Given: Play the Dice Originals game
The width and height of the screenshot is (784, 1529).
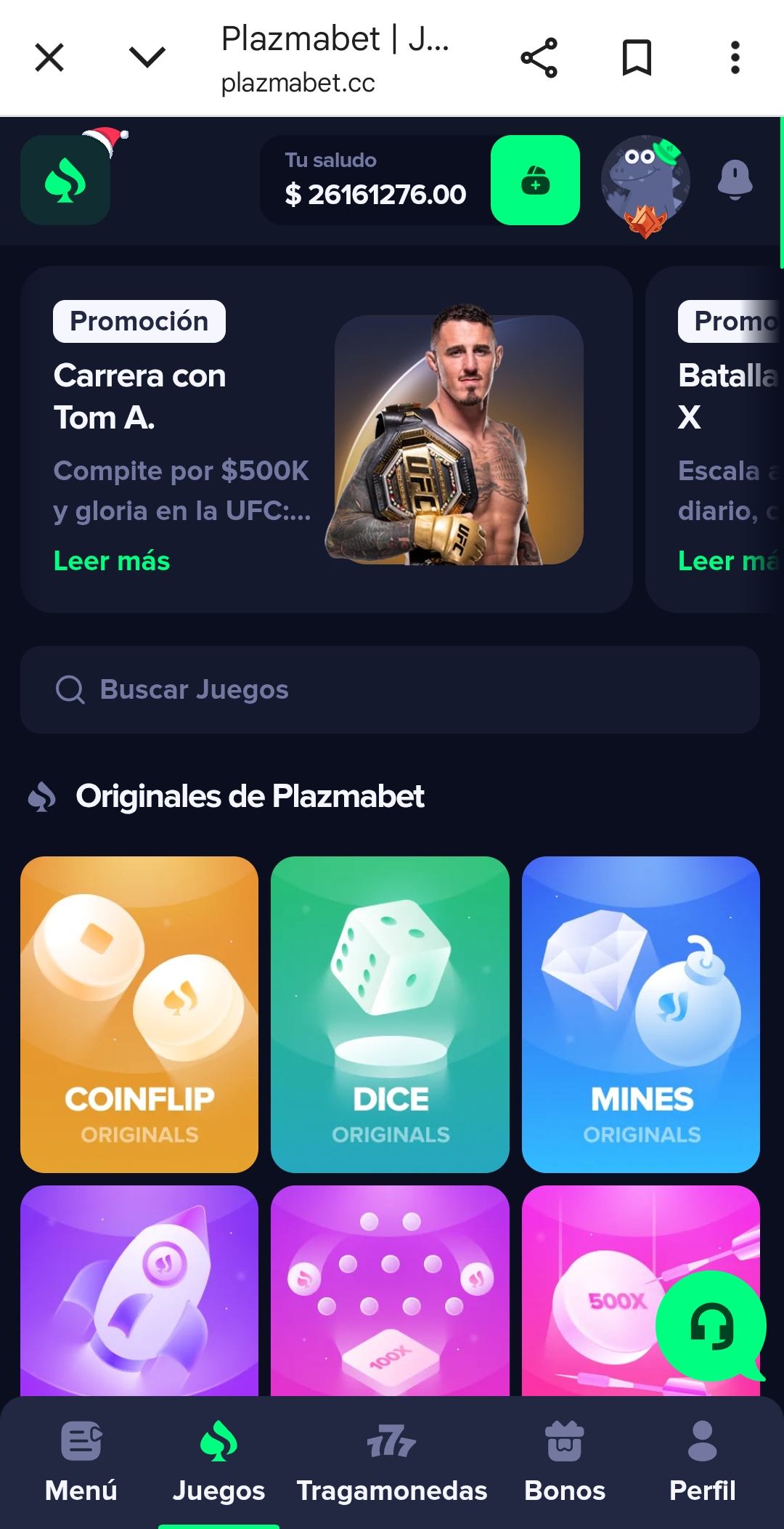Looking at the screenshot, I should (x=390, y=1014).
